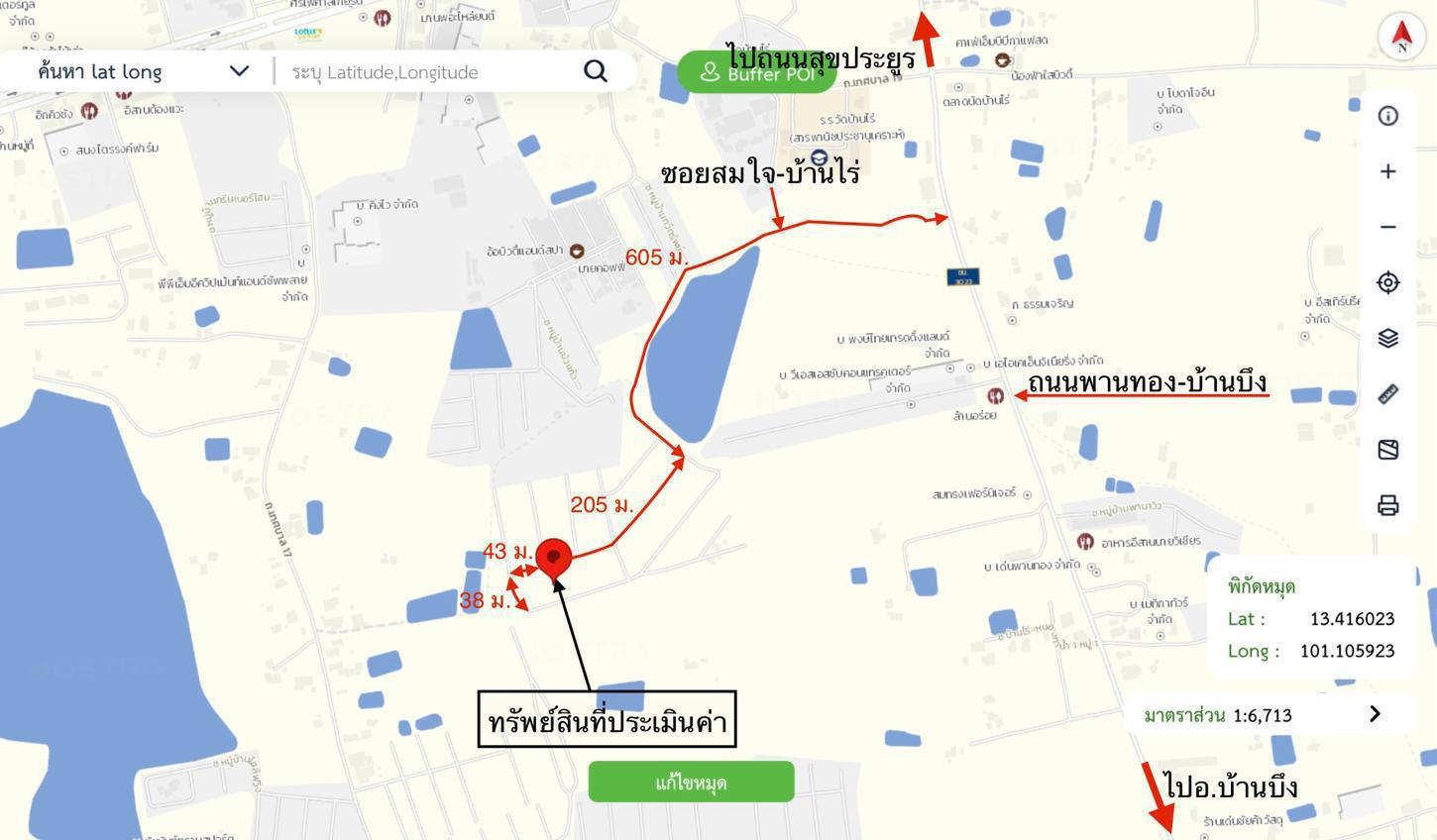Zoom in with the plus button
Screen dimensions: 1437x840
pyautogui.click(x=1387, y=171)
